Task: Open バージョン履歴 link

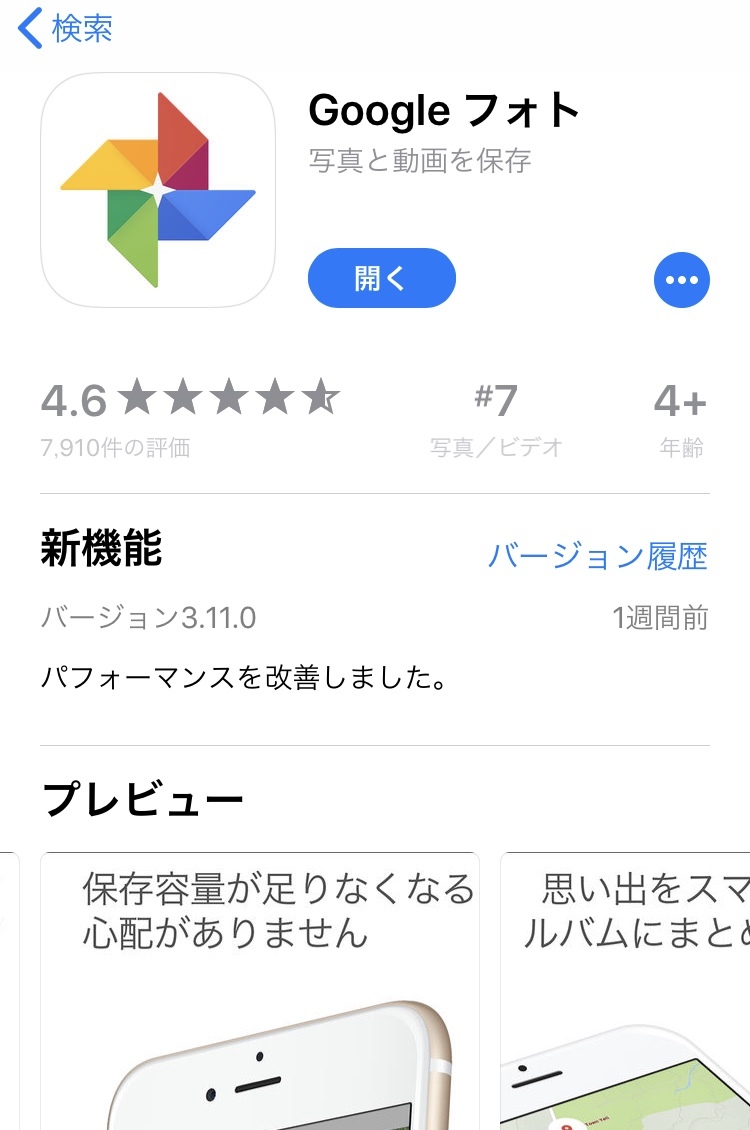Action: pyautogui.click(x=597, y=556)
